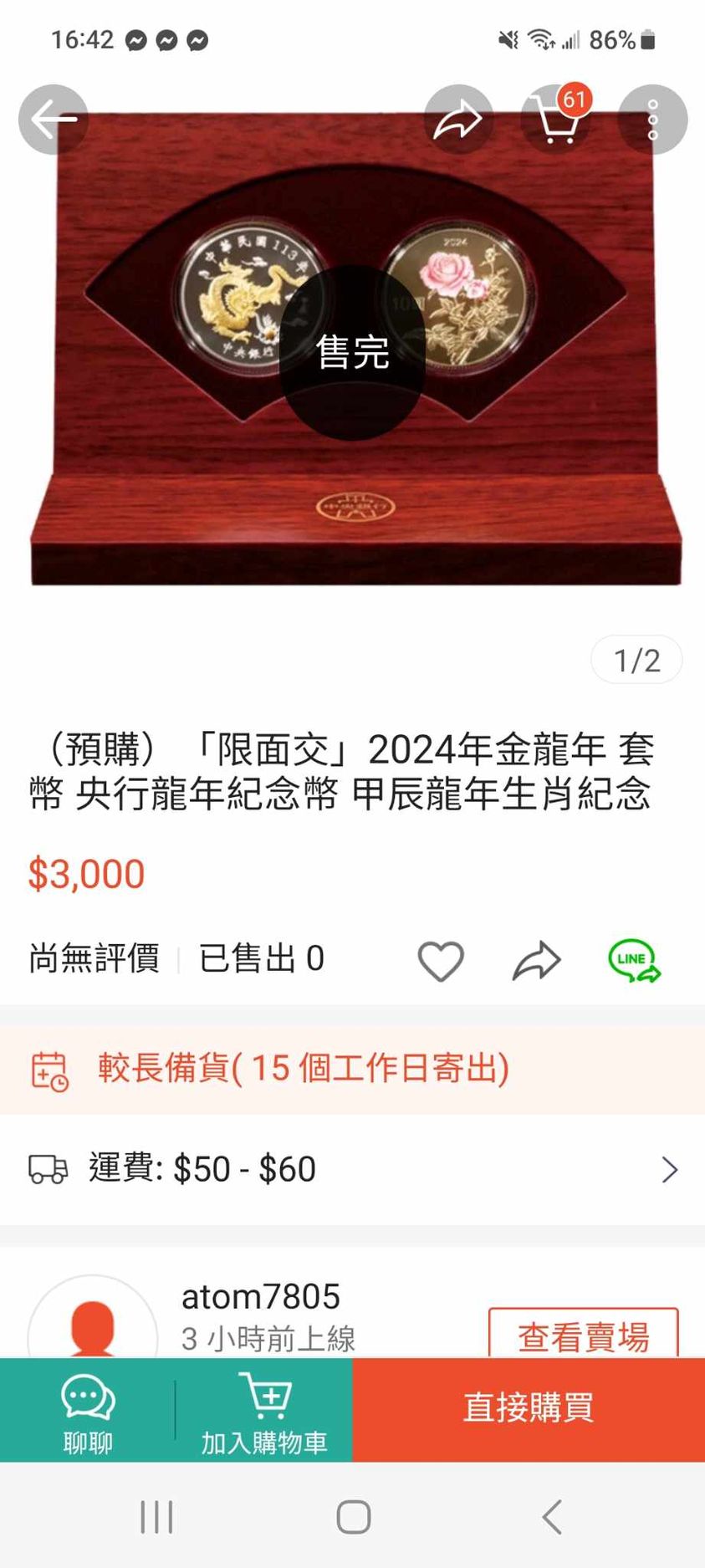Like this product with the heart icon

[441, 960]
